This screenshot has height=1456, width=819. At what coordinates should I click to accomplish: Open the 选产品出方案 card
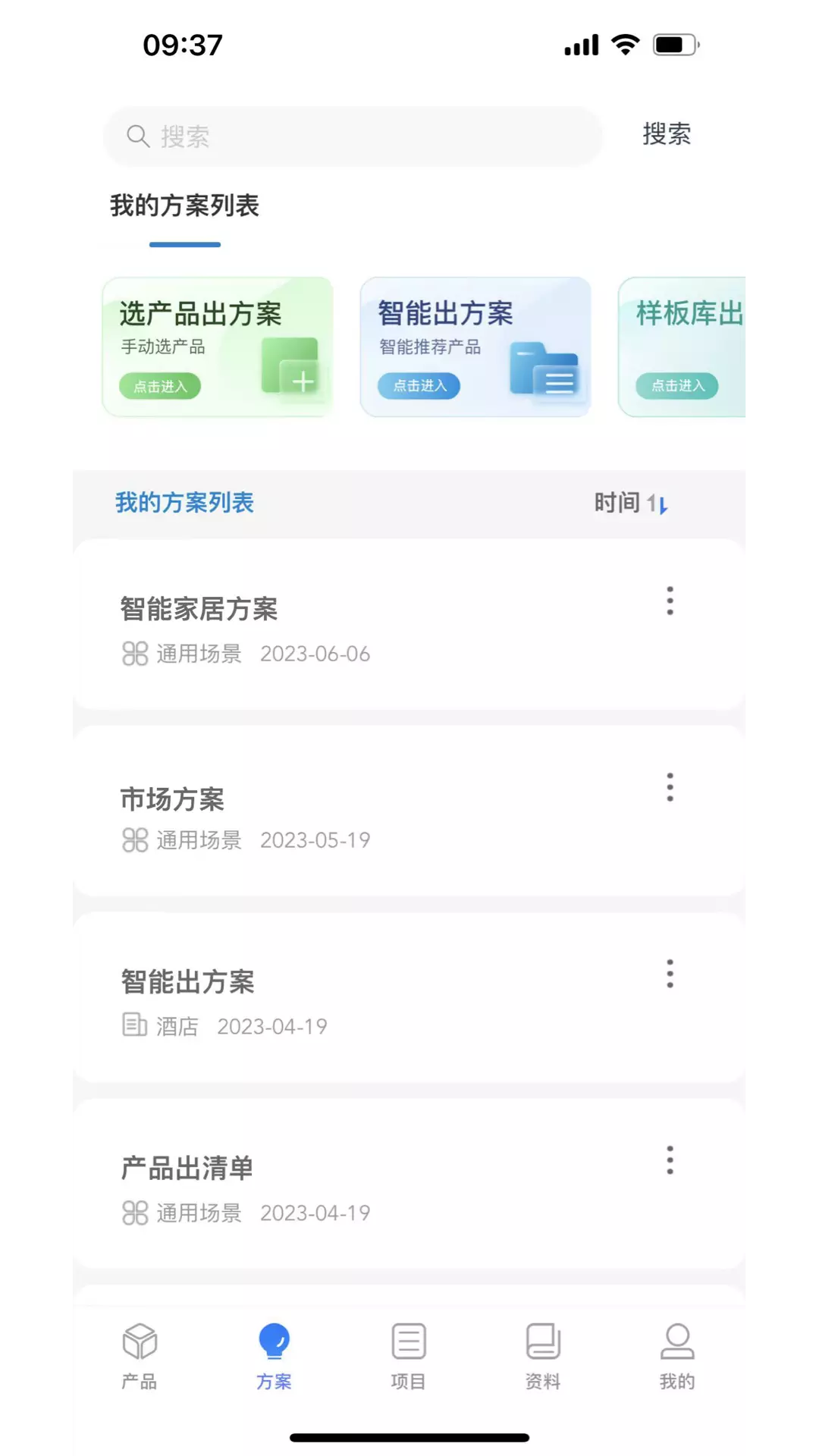[x=218, y=347]
